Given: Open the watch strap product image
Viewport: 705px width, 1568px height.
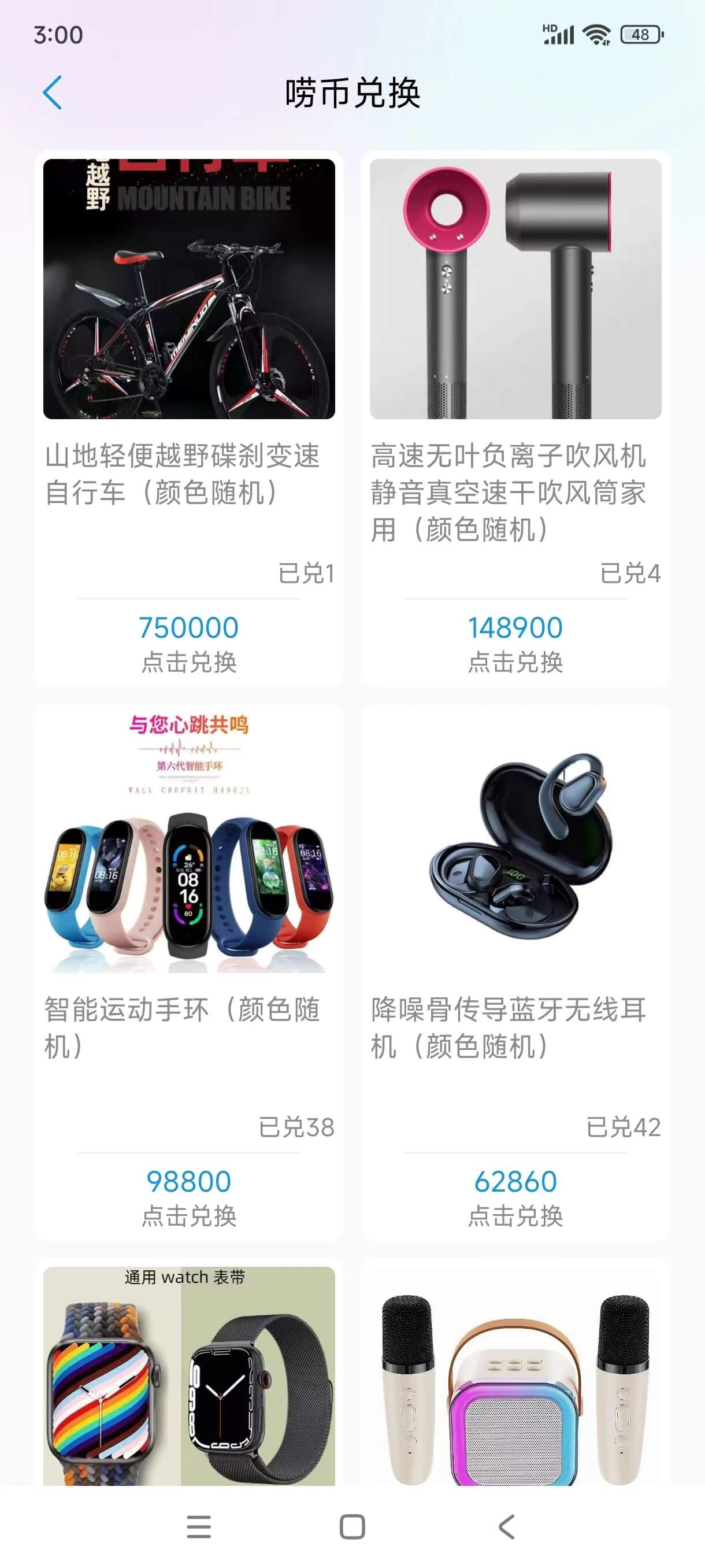Looking at the screenshot, I should click(187, 1394).
